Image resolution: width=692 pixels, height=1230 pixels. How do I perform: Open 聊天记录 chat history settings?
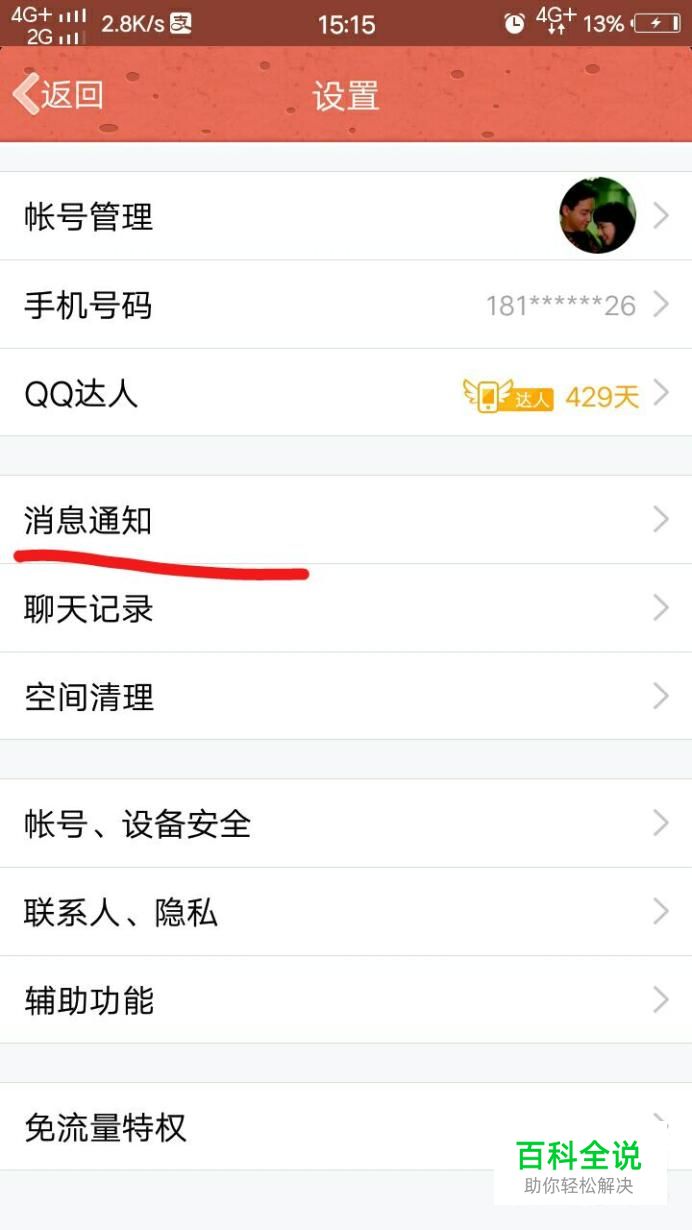(x=346, y=608)
